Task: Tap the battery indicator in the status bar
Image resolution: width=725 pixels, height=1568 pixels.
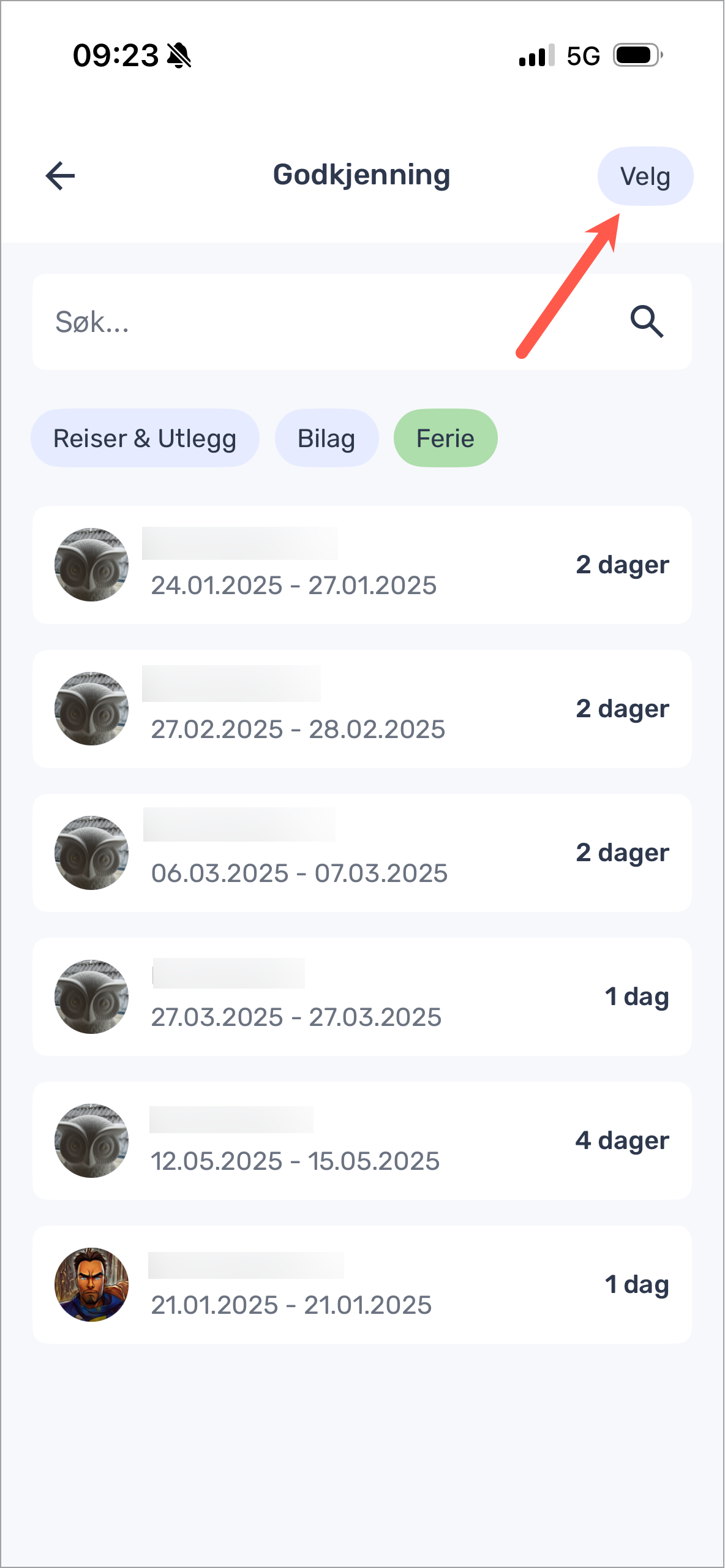Action: [x=635, y=55]
